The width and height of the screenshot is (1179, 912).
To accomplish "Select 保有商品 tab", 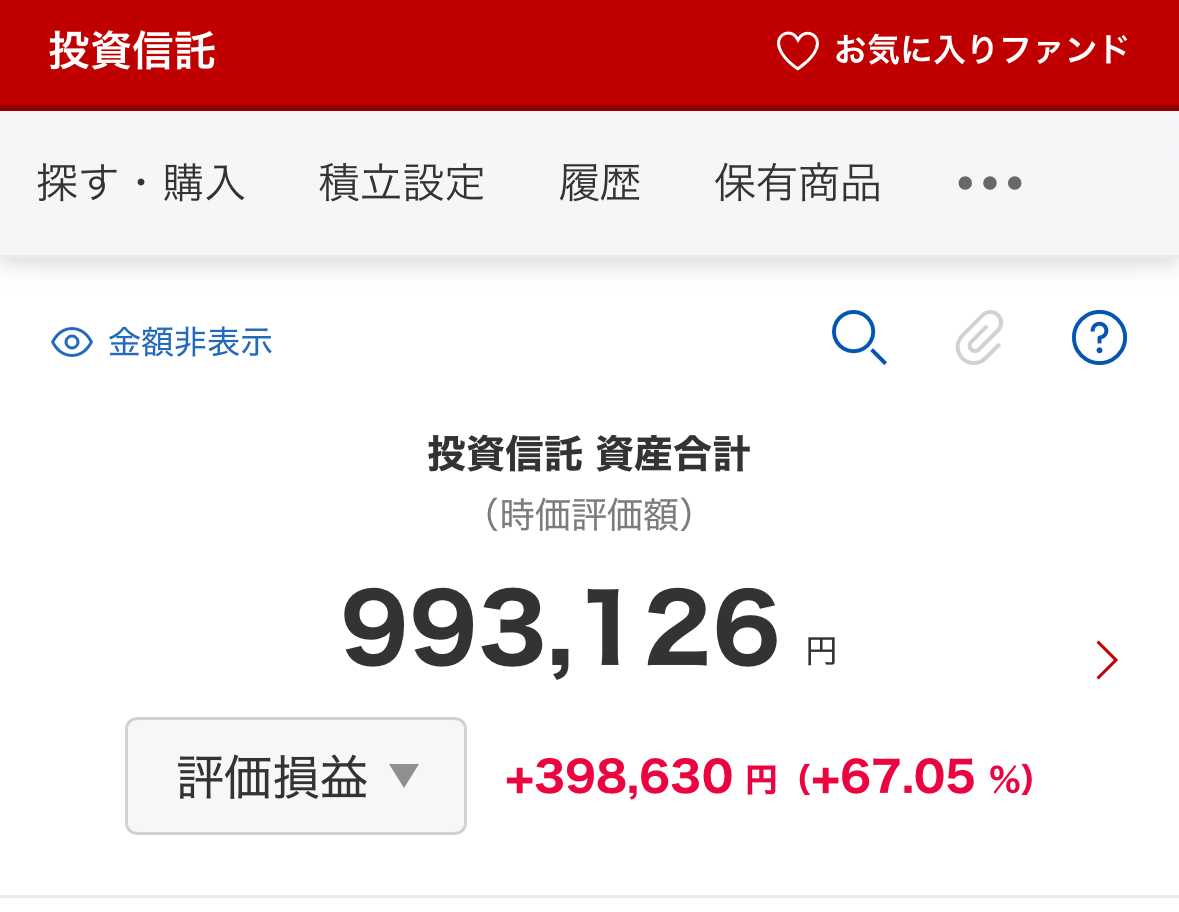I will [797, 184].
